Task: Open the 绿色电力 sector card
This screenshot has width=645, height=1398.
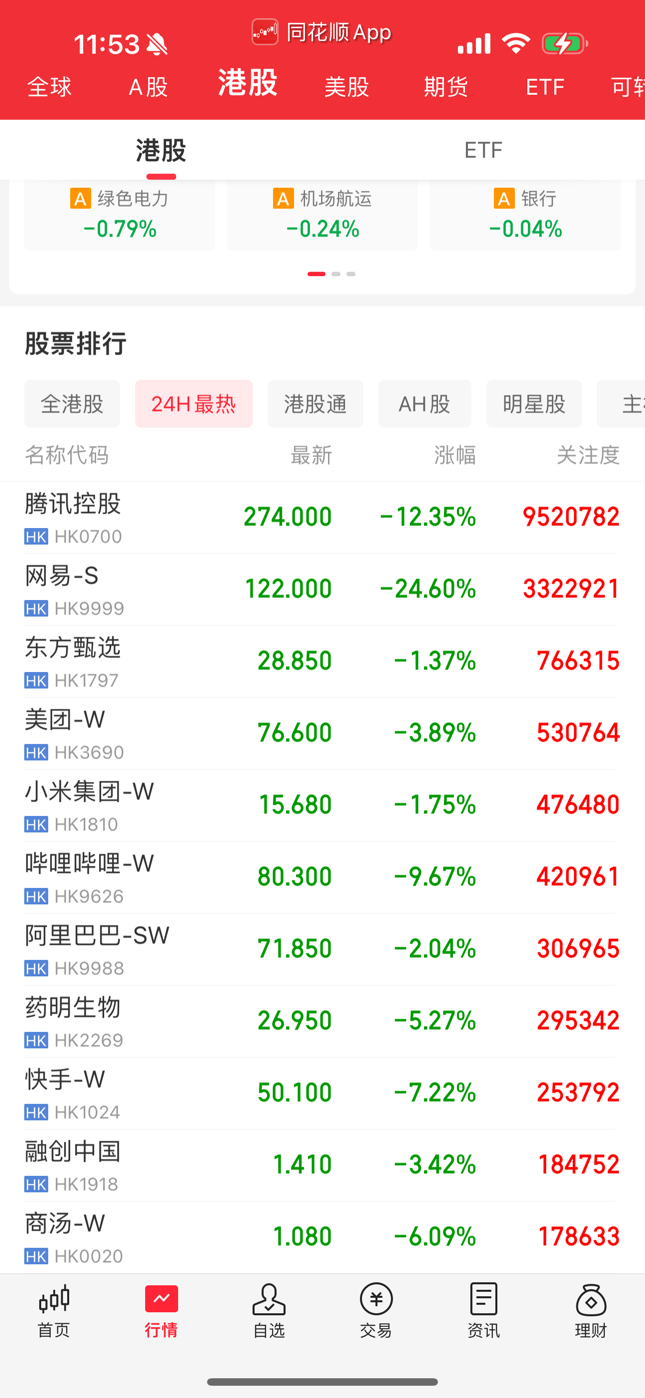Action: [119, 214]
